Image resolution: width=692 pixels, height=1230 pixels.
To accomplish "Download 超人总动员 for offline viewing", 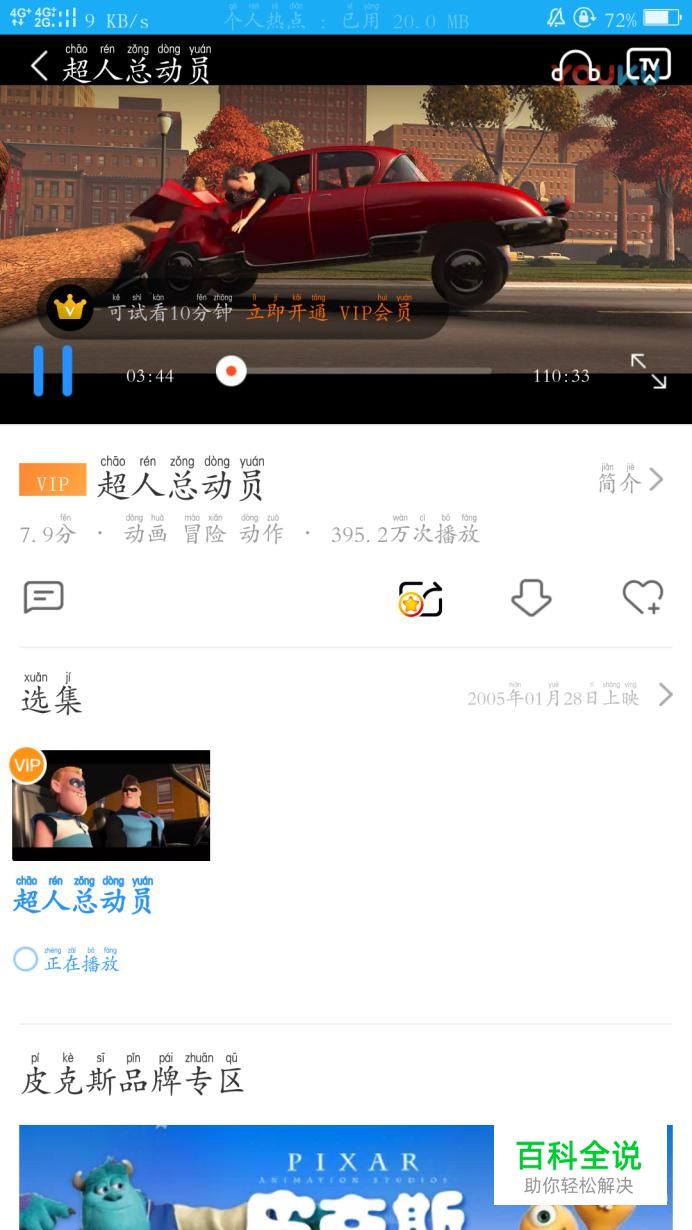I will point(531,598).
